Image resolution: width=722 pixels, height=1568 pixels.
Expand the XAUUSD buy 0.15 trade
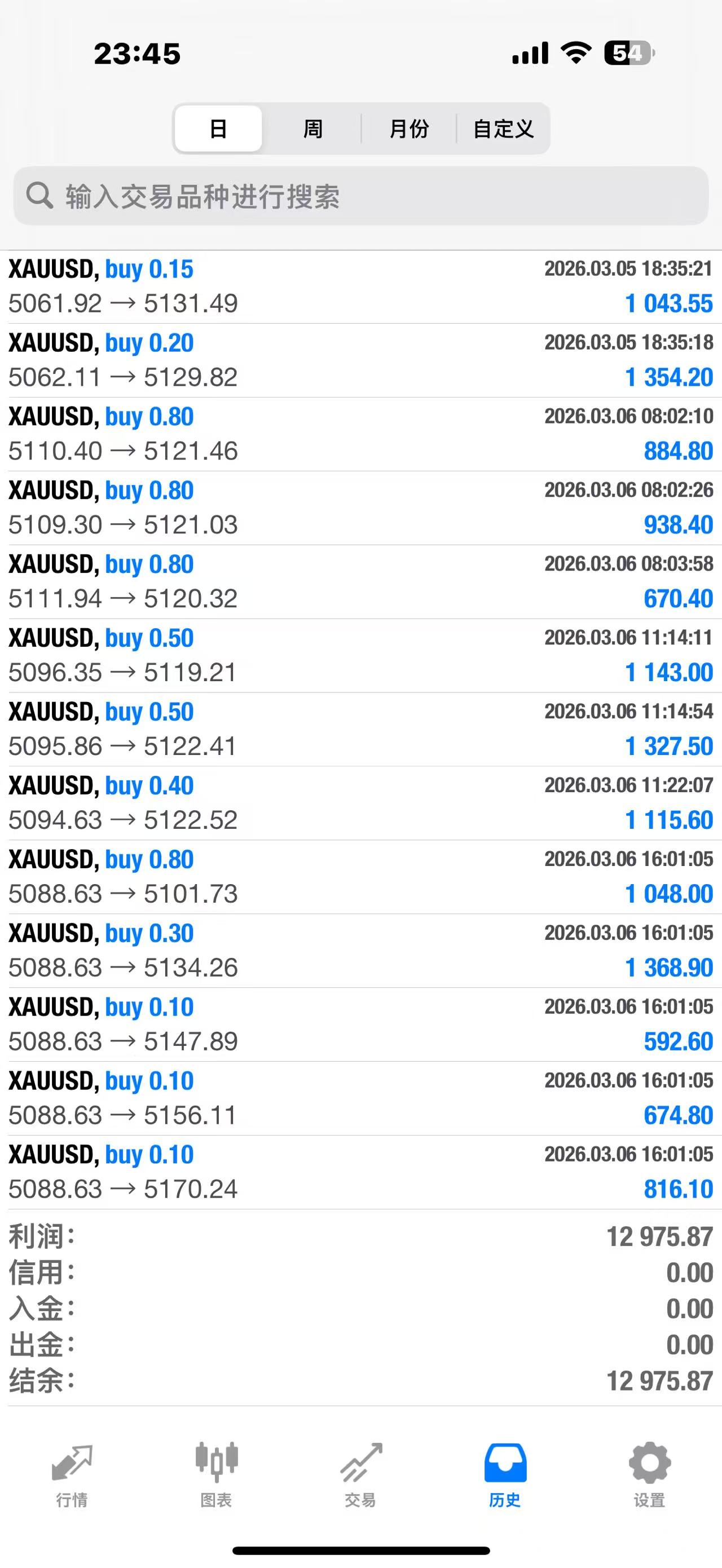click(x=361, y=286)
